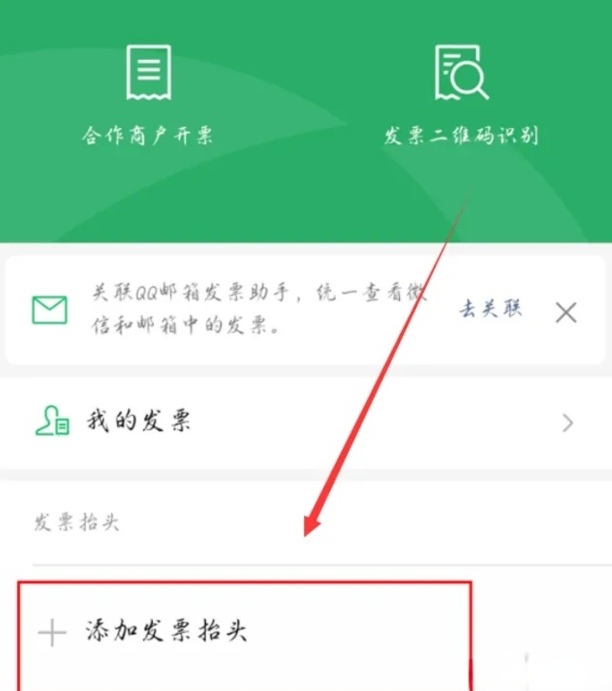The height and width of the screenshot is (691, 612).
Task: Open 合作商户开票
Action: click(x=148, y=95)
